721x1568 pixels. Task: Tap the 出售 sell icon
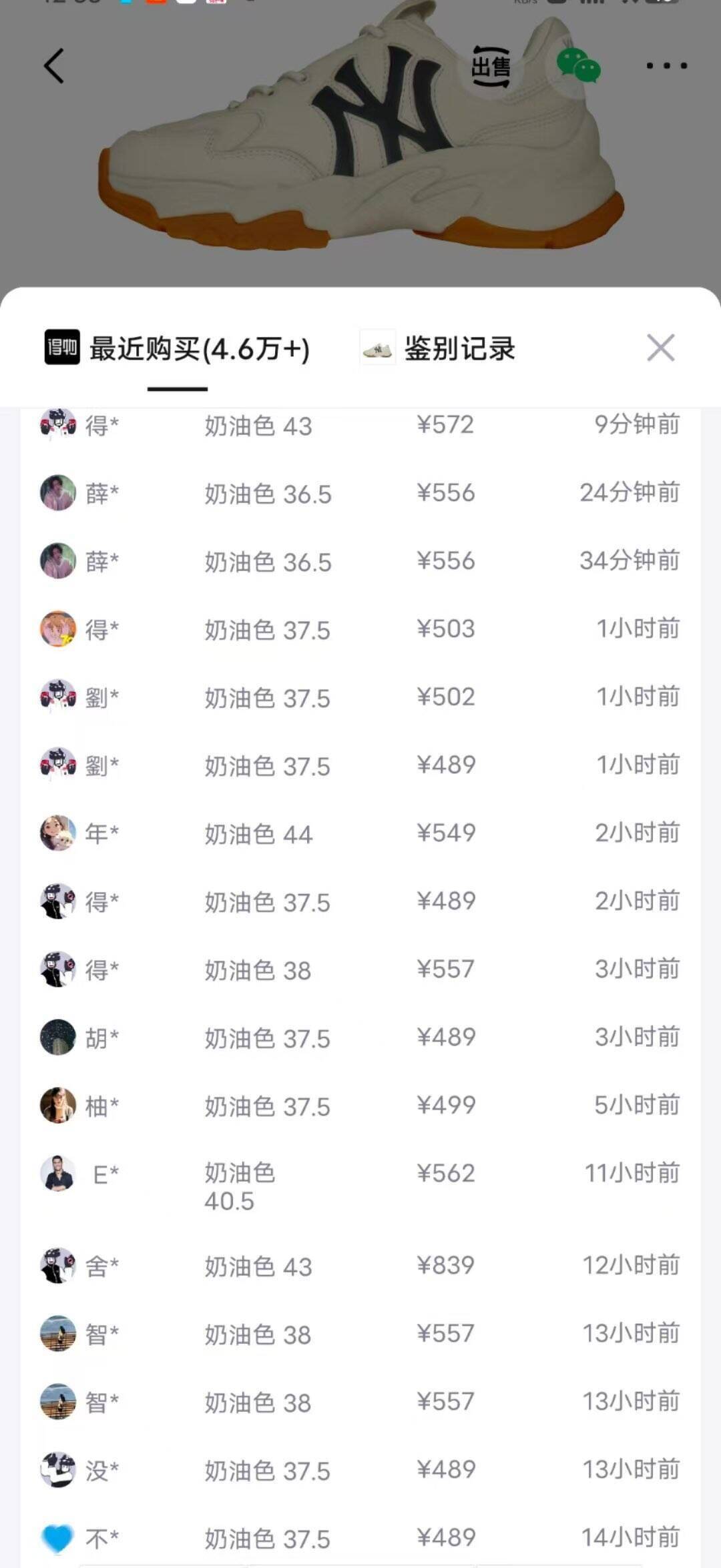491,67
